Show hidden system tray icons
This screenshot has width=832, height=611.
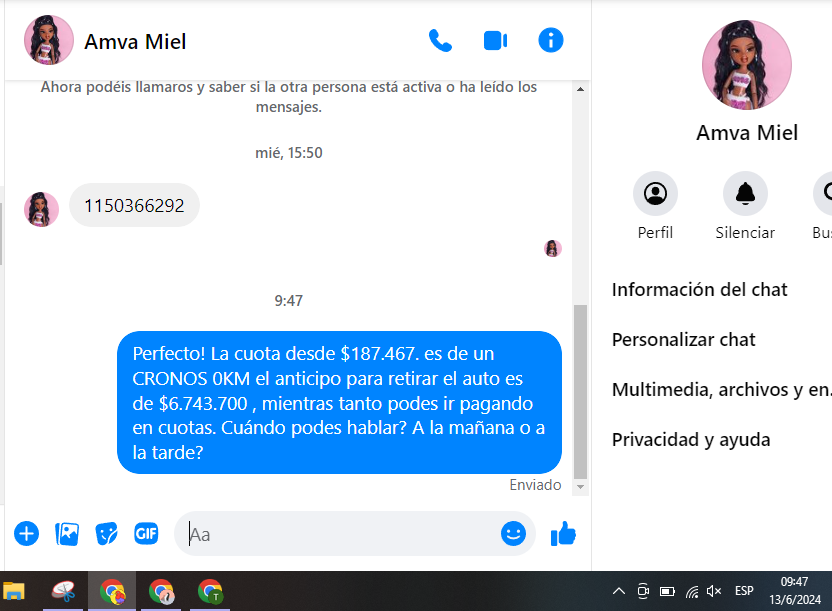[618, 591]
